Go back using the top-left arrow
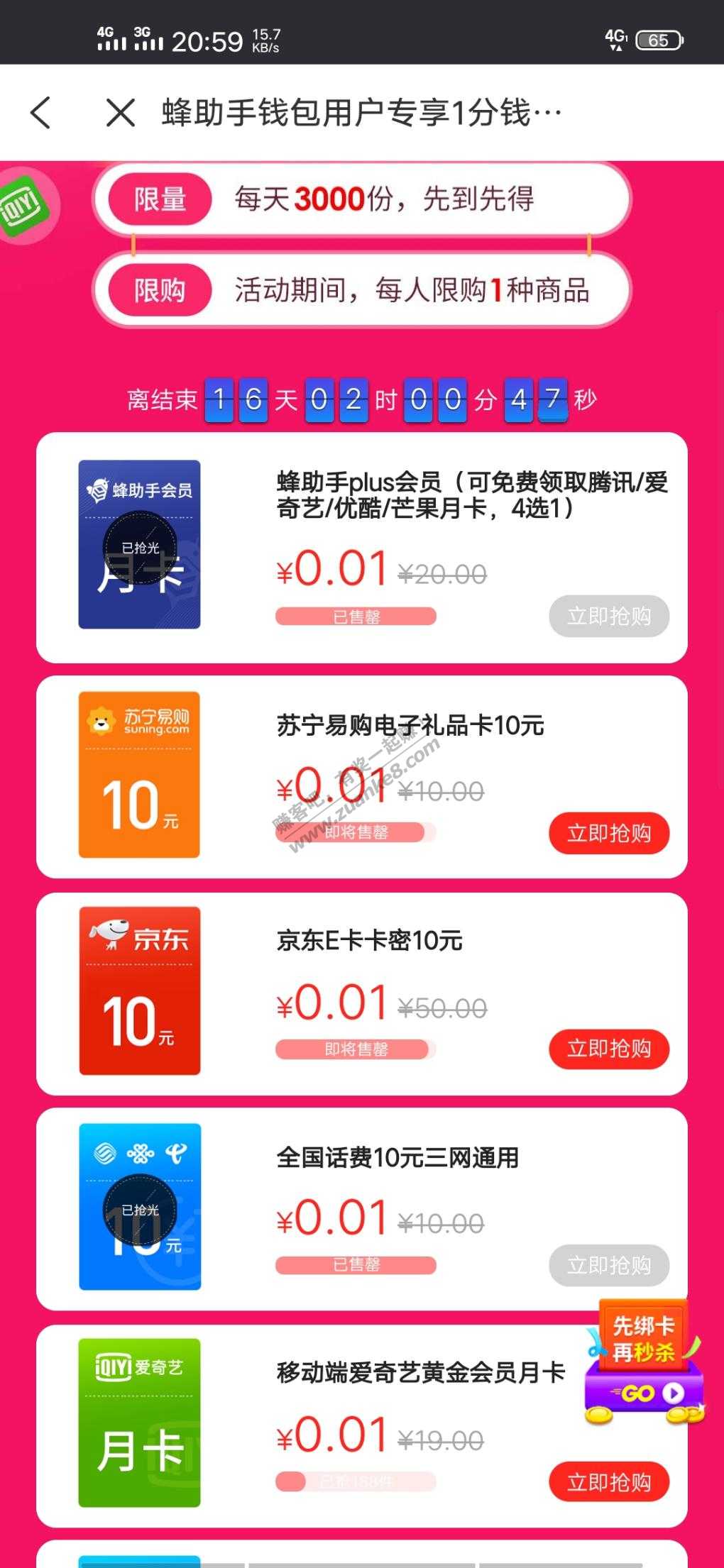This screenshot has height=1568, width=724. click(x=41, y=113)
